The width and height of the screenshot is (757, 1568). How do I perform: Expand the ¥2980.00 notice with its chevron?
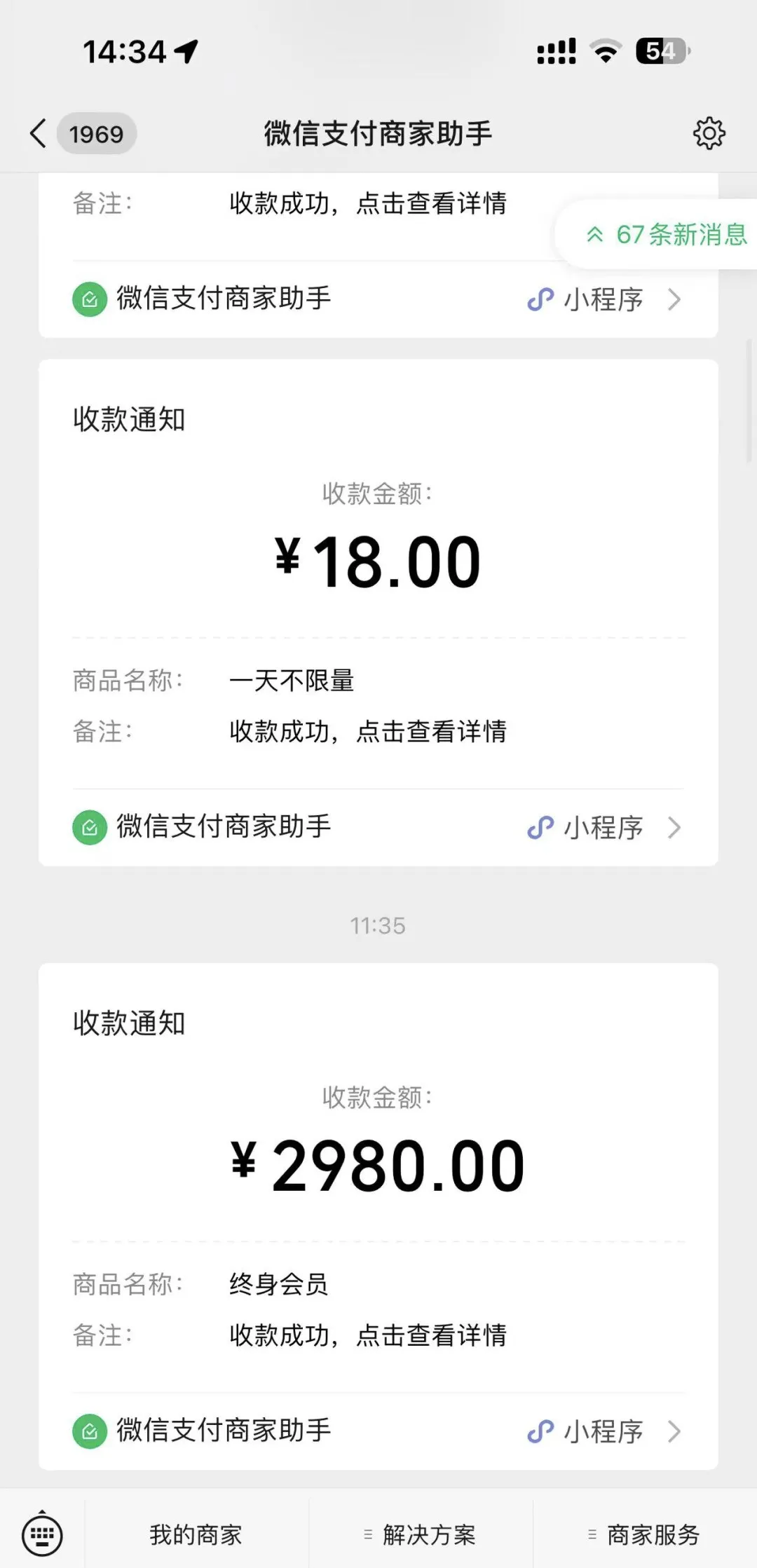(x=675, y=1431)
